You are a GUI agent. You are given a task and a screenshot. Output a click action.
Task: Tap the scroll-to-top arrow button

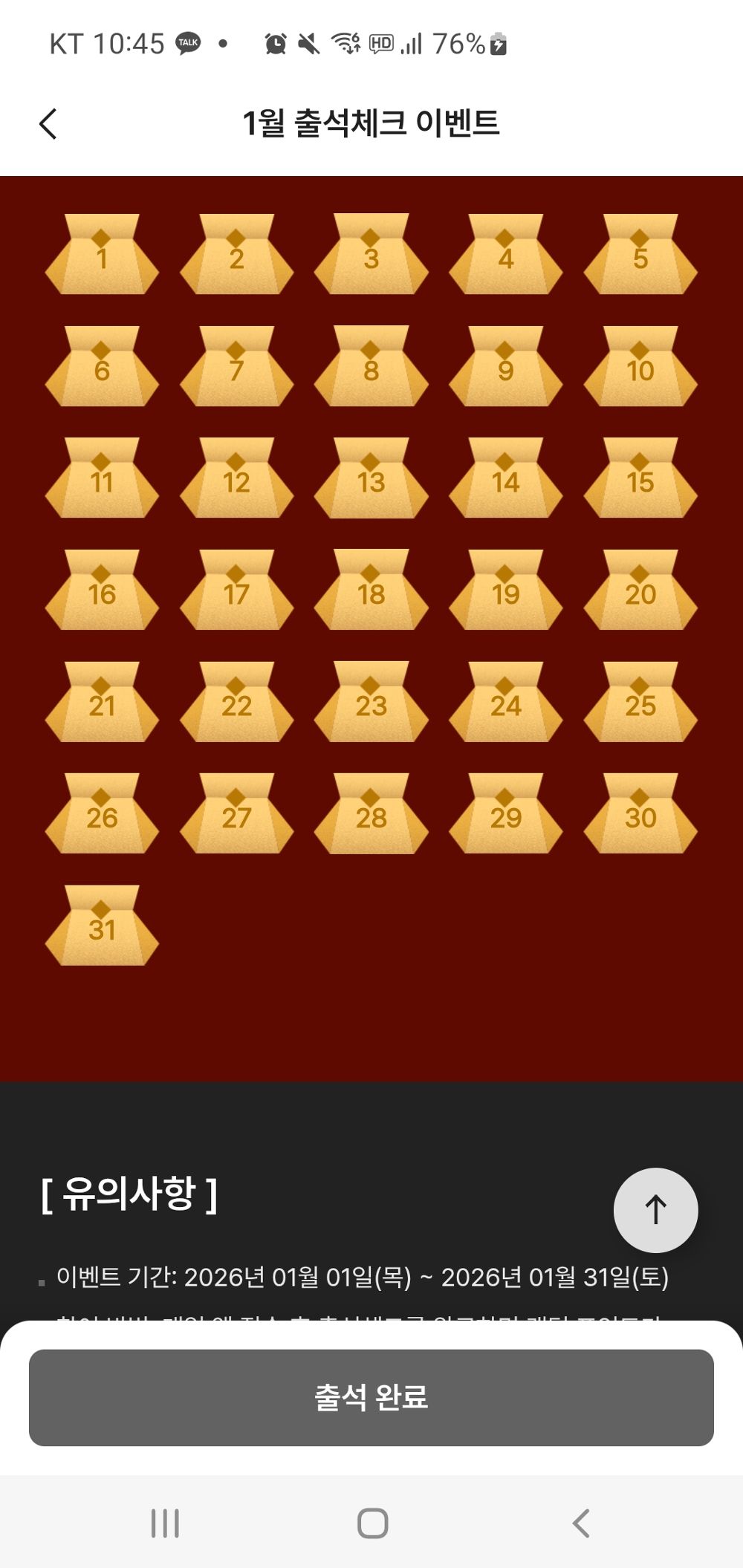[655, 1210]
